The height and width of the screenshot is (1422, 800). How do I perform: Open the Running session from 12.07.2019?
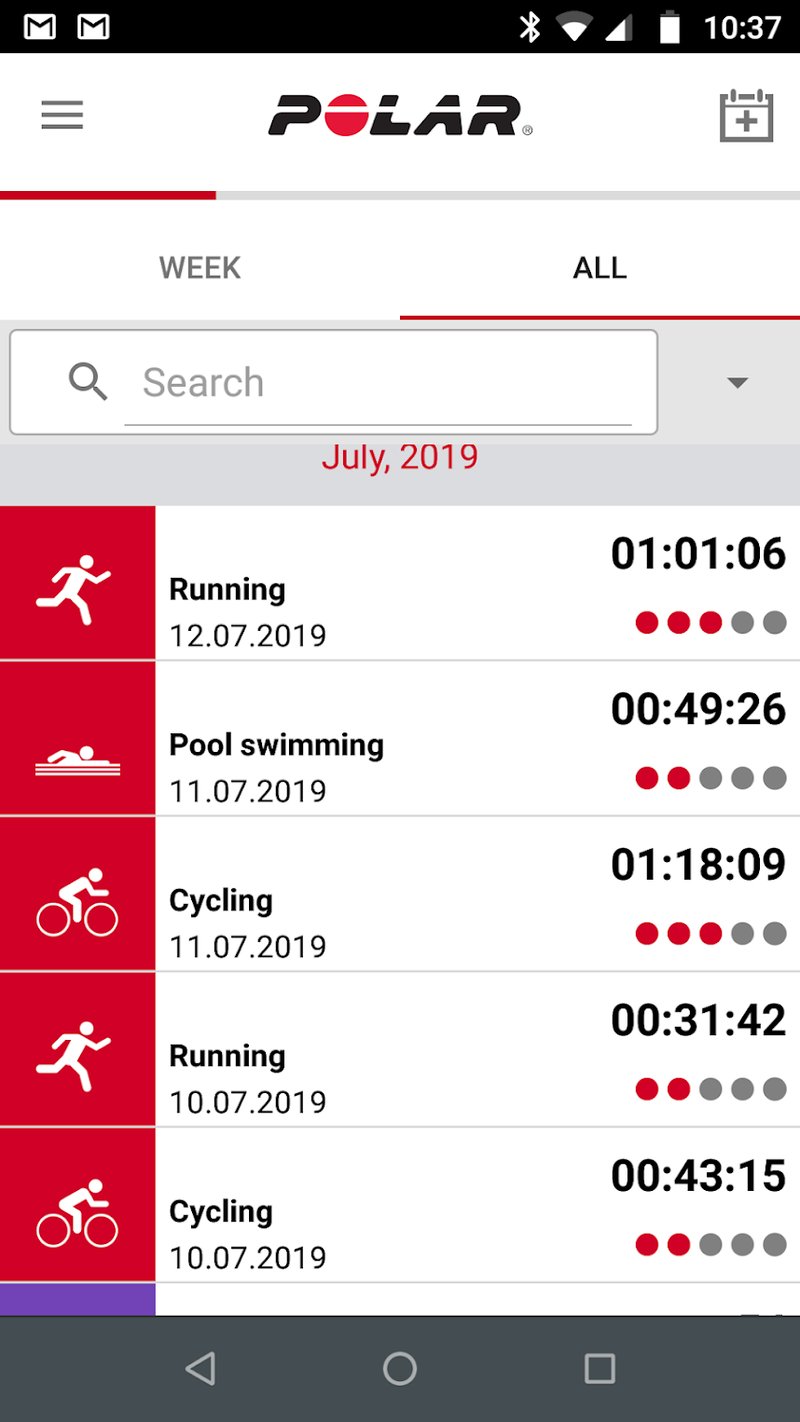pos(400,583)
